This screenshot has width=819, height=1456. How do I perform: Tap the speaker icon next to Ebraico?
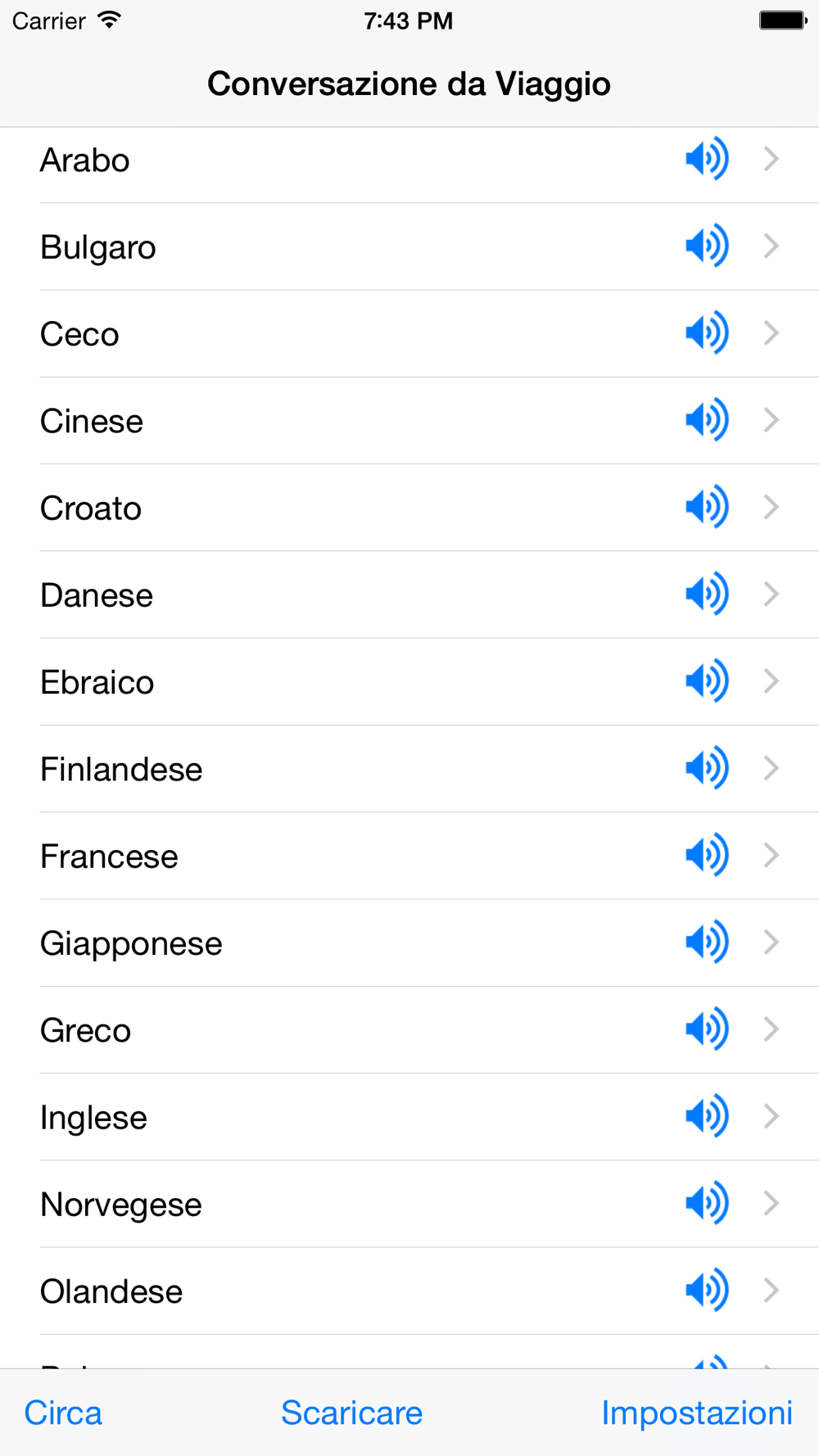(x=707, y=681)
